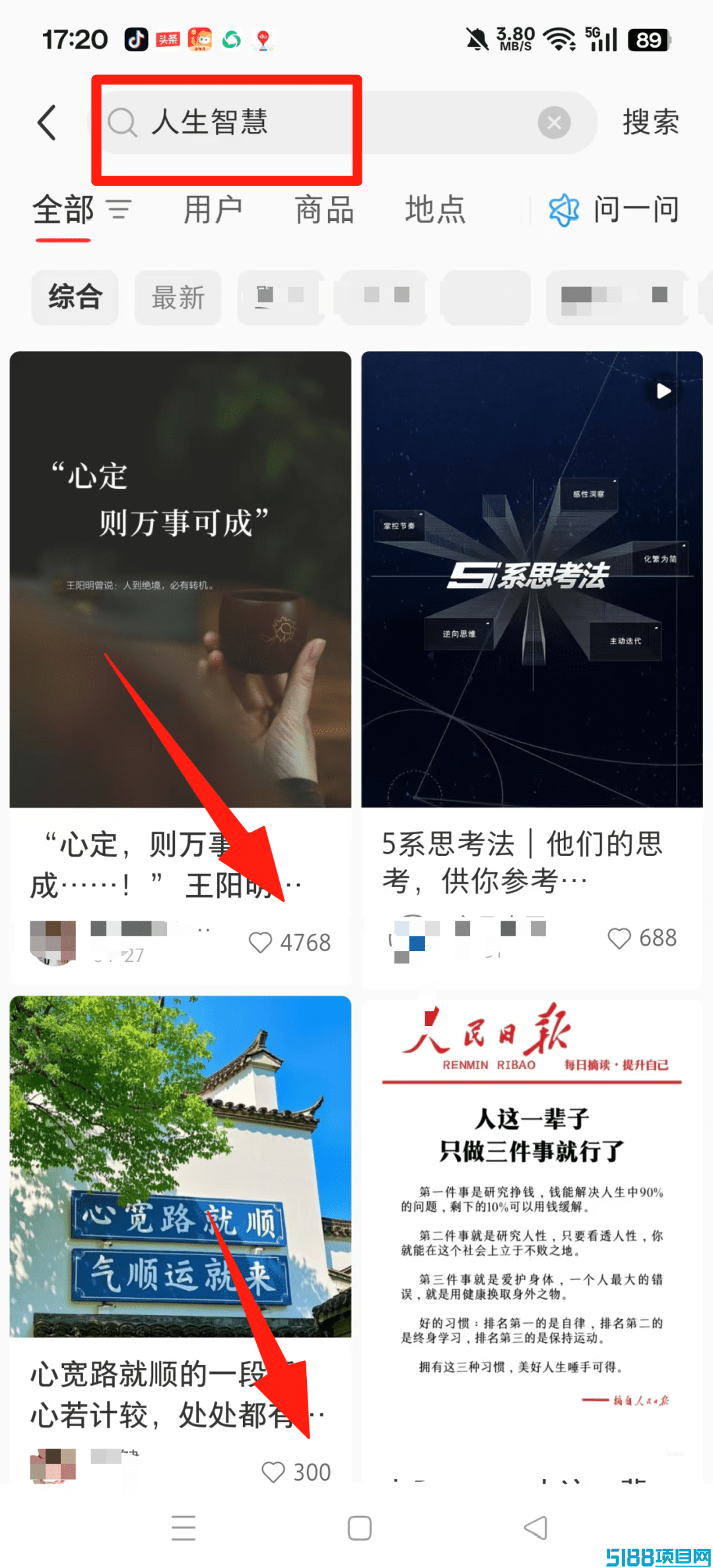Switch to the 地点 tab
The width and height of the screenshot is (713, 1568).
pyautogui.click(x=435, y=211)
